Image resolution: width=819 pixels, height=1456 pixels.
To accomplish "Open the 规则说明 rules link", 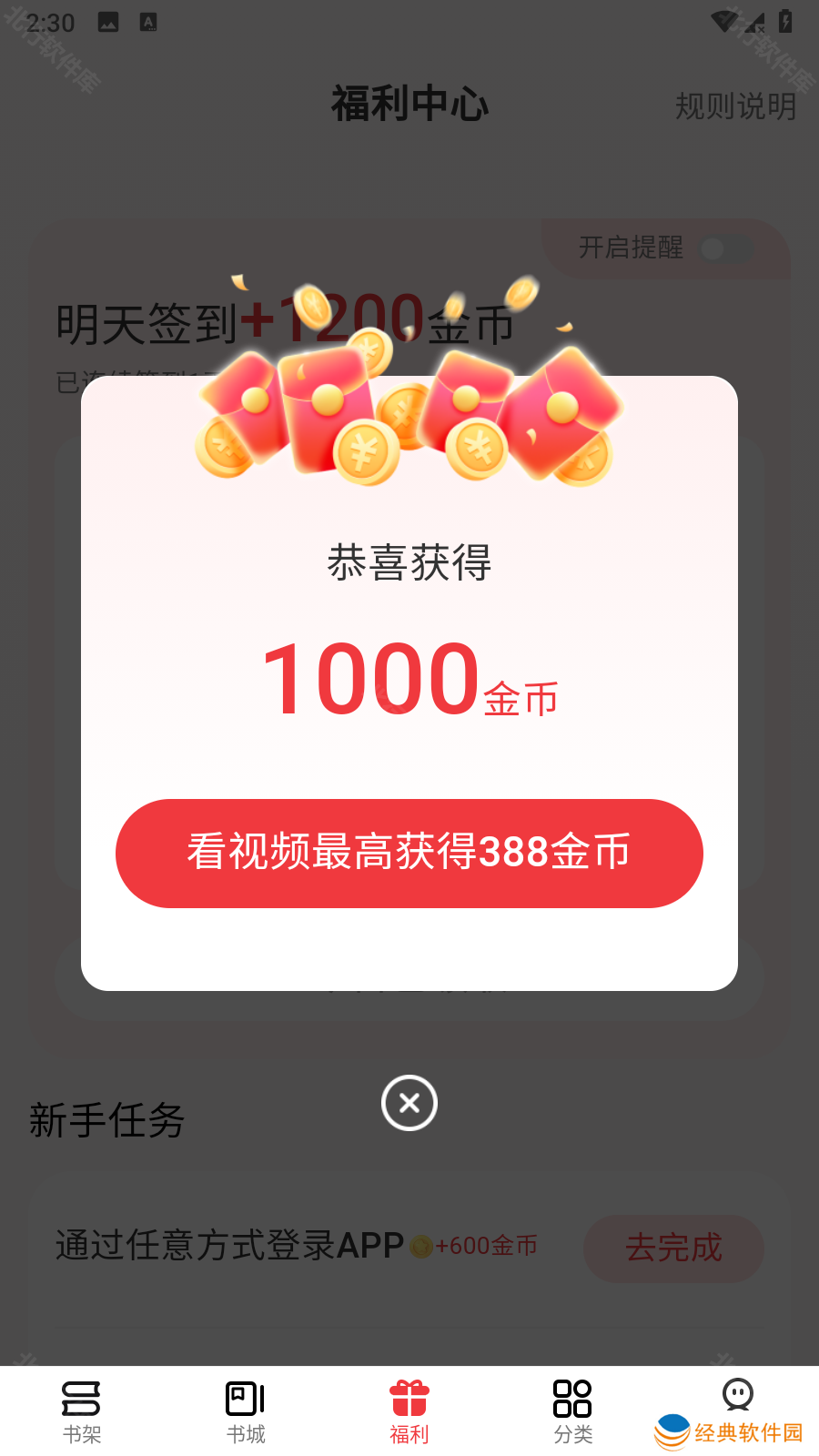I will 734,107.
